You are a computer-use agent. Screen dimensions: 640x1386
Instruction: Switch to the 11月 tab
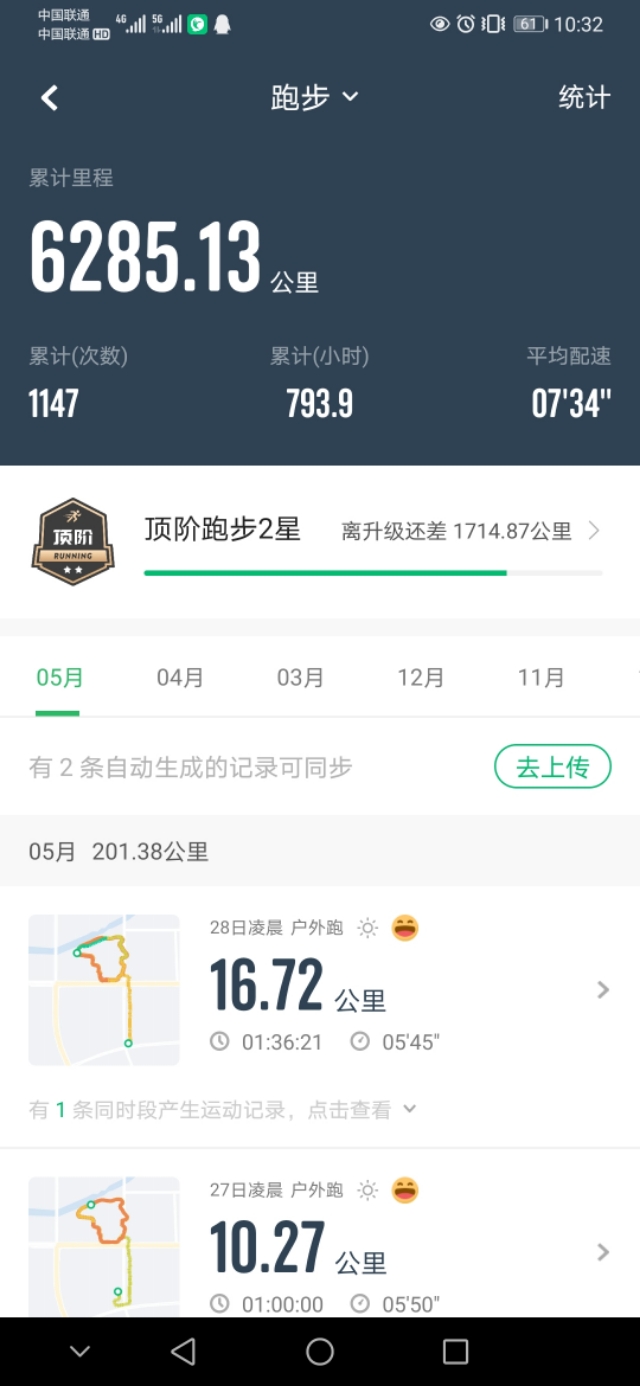[540, 678]
